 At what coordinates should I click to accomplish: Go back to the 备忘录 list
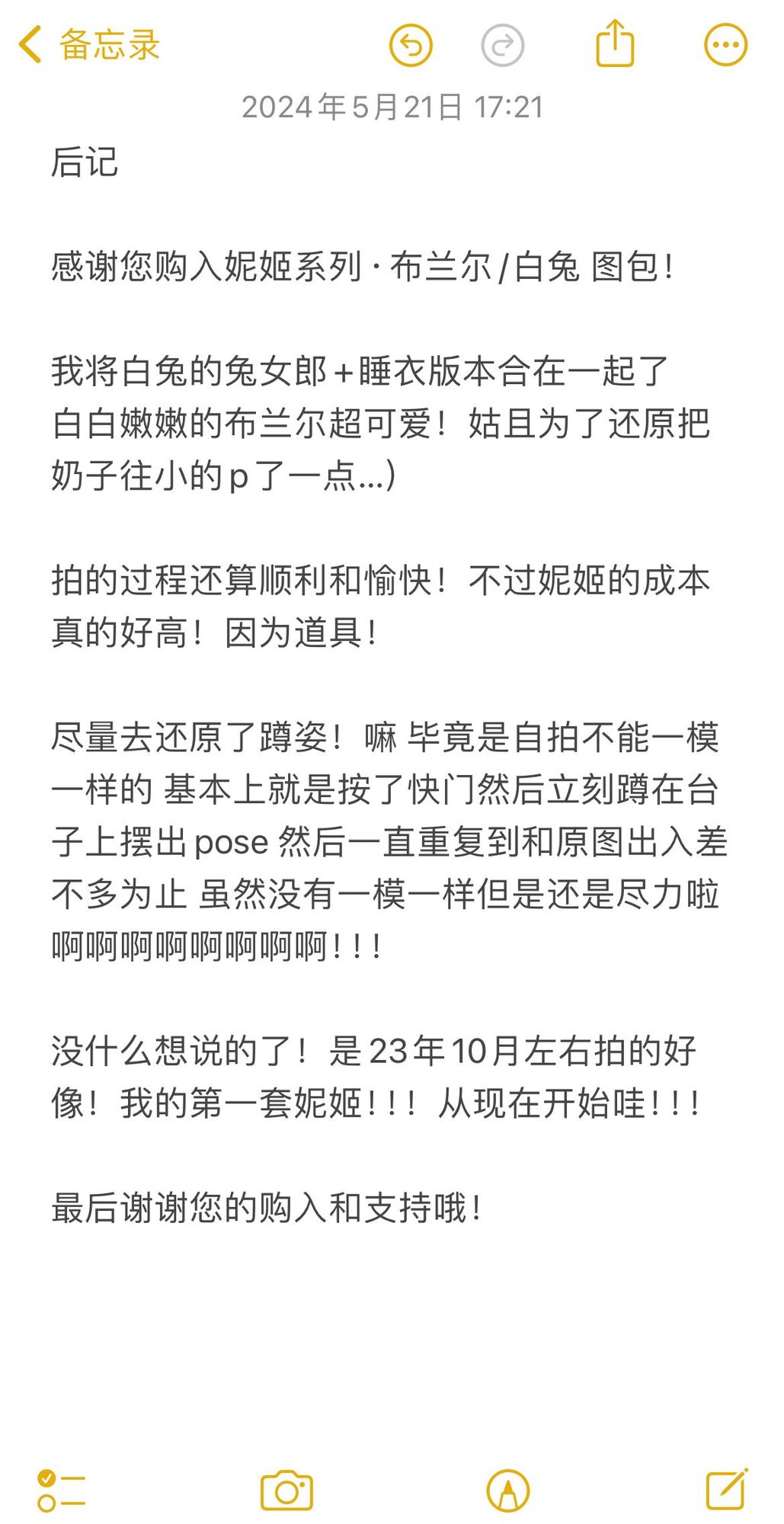click(x=89, y=45)
